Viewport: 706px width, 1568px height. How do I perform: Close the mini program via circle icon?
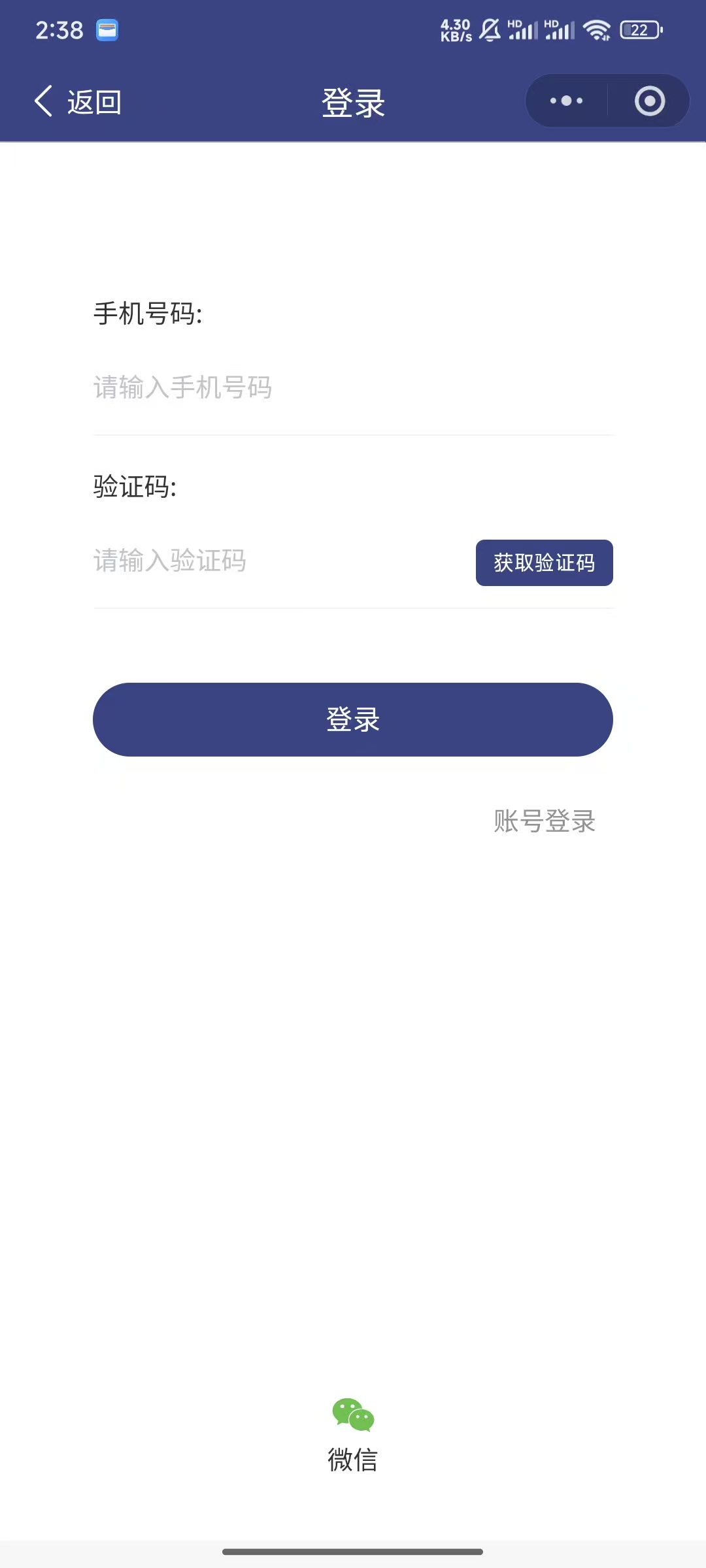coord(649,101)
